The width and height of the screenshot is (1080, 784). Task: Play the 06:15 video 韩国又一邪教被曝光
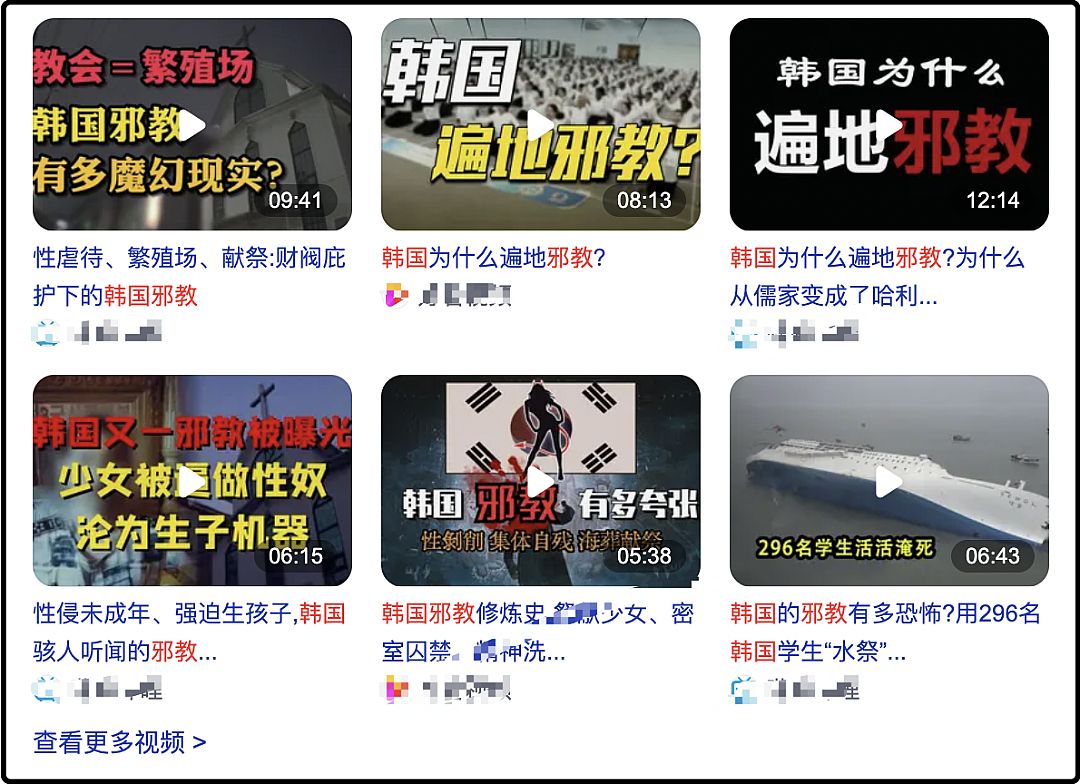click(x=192, y=481)
